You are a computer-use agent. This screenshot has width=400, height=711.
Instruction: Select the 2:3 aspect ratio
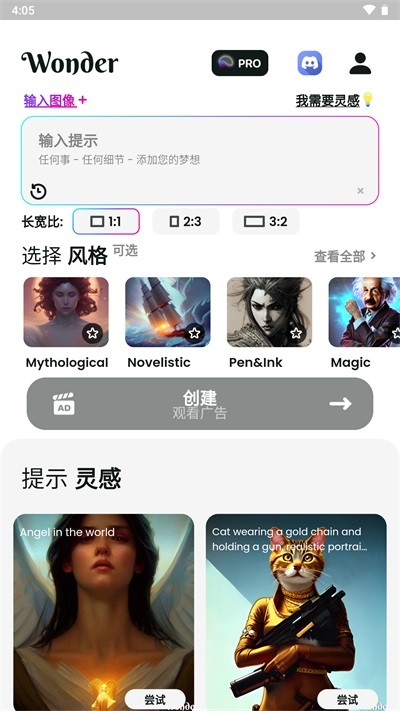point(186,221)
